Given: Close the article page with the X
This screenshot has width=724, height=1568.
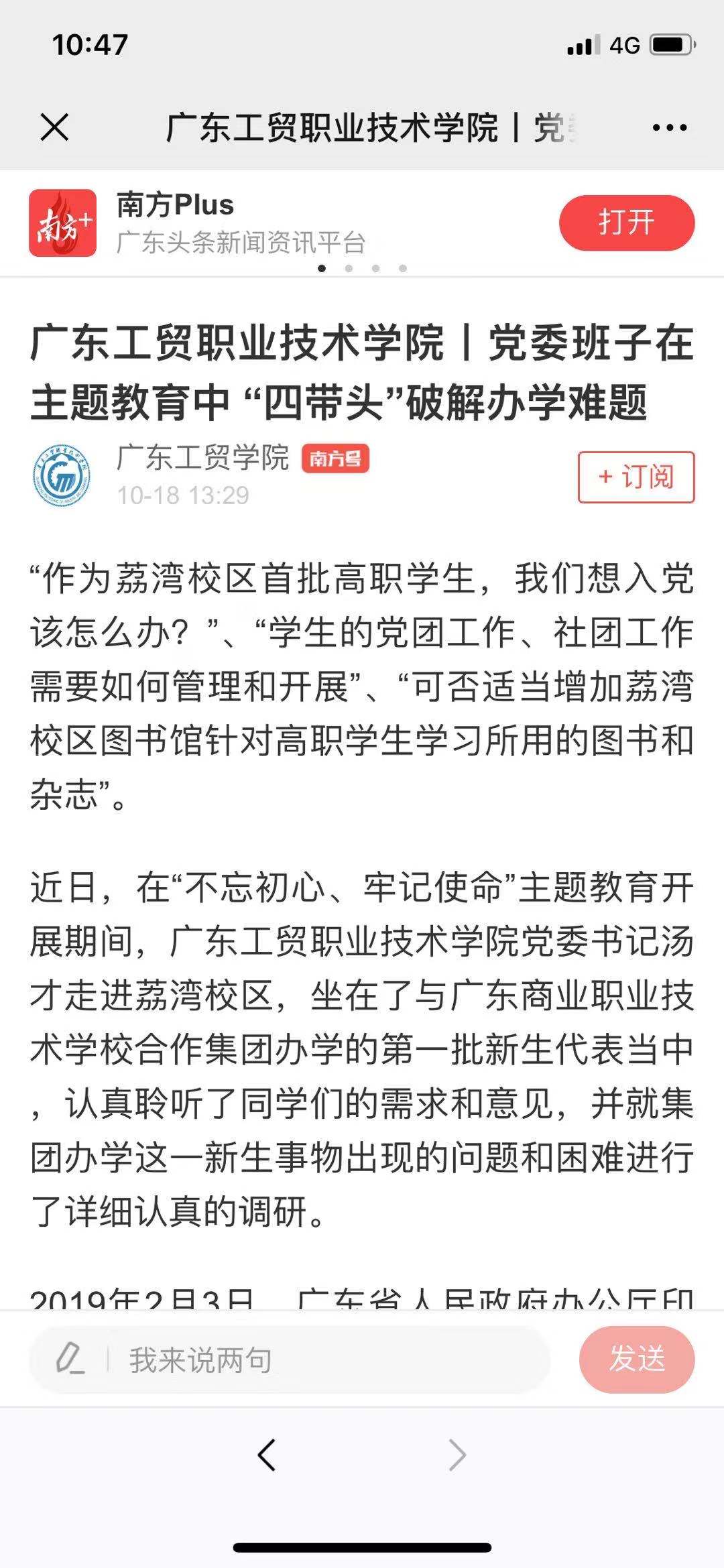Looking at the screenshot, I should (x=54, y=127).
